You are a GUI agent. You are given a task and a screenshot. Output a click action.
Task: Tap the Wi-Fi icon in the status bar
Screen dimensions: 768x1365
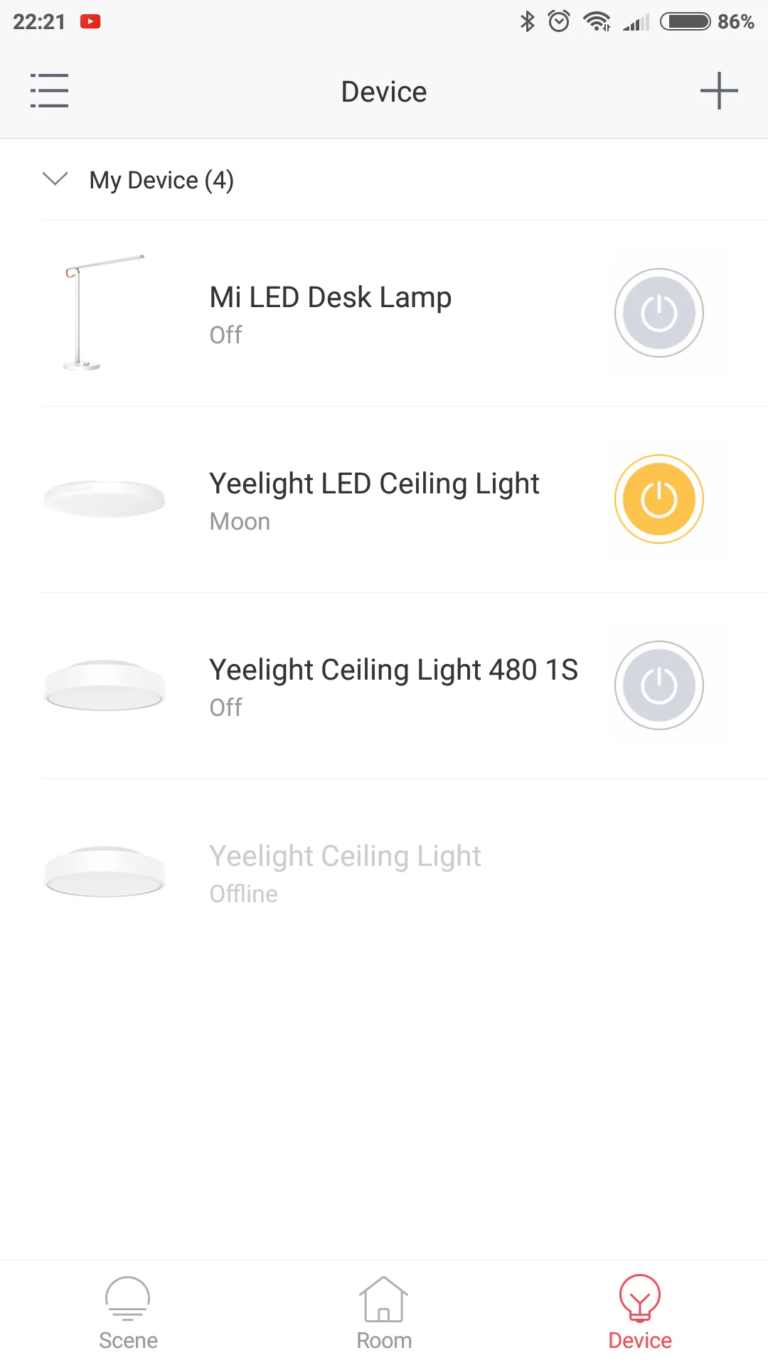click(x=597, y=21)
